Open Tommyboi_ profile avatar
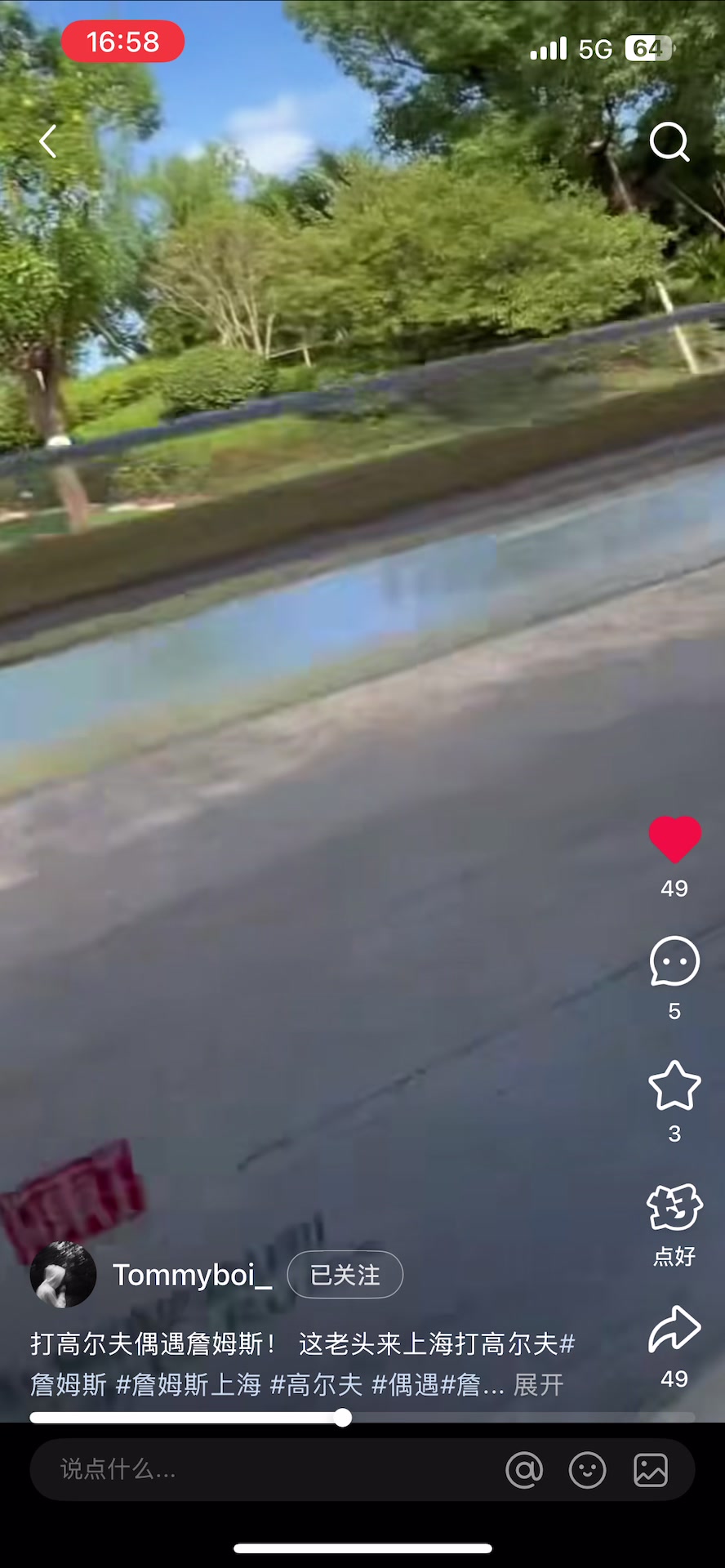 pyautogui.click(x=63, y=1275)
